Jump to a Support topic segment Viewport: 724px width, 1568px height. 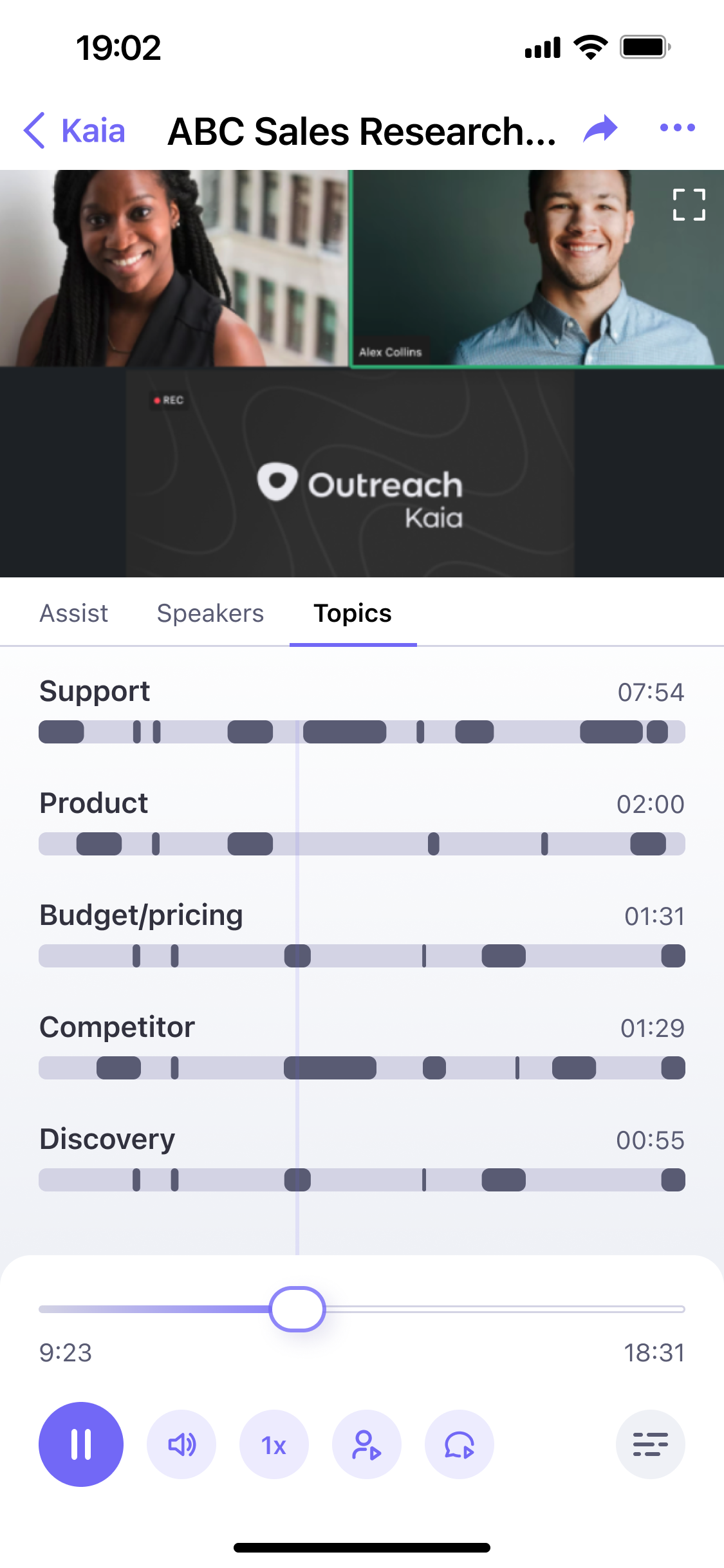[x=344, y=732]
